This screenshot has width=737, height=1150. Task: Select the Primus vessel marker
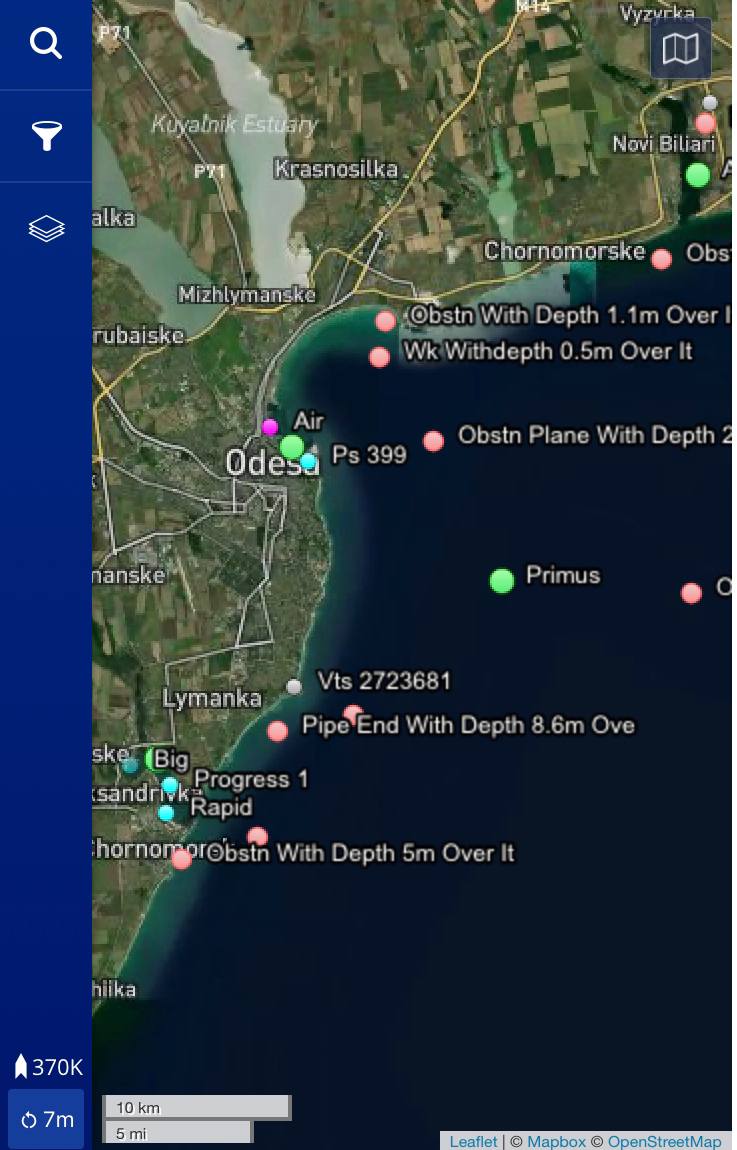502,581
